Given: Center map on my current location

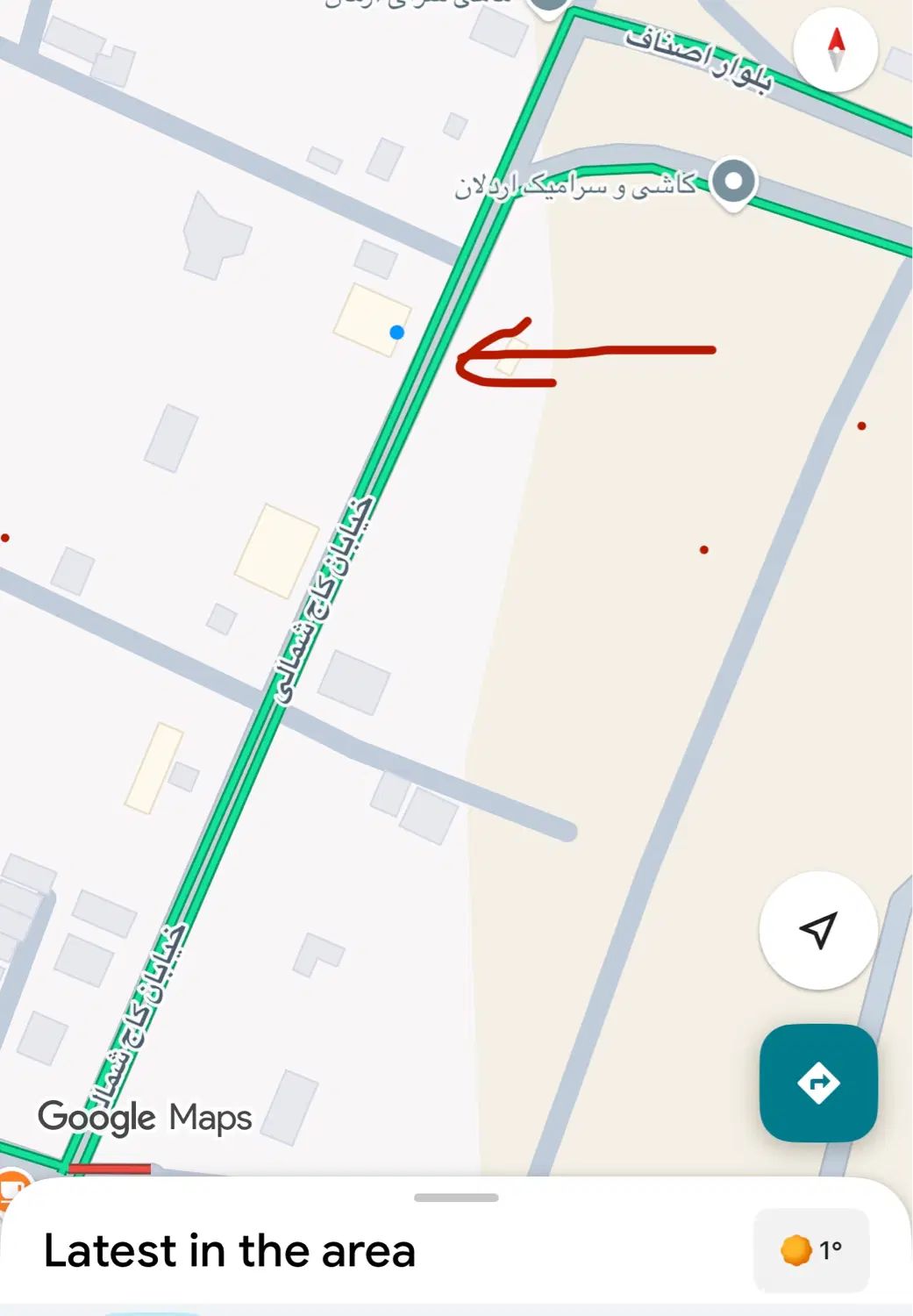Looking at the screenshot, I should [x=817, y=930].
